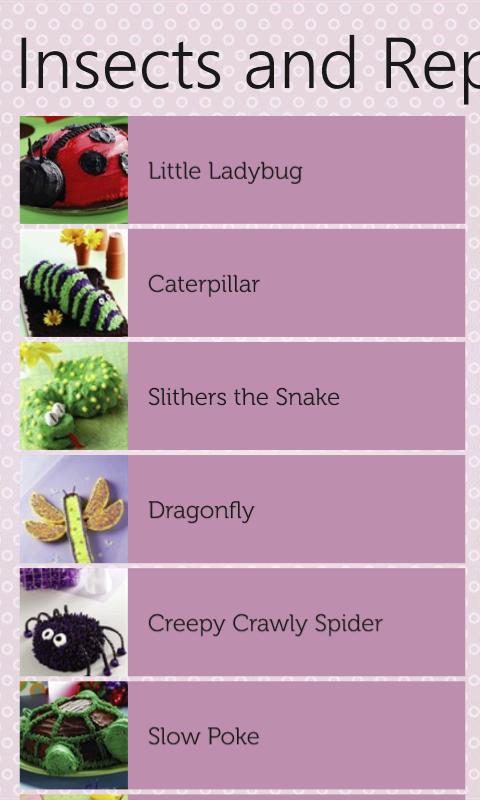View the Dragonfly cake entry
Image resolution: width=480 pixels, height=800 pixels.
(242, 510)
